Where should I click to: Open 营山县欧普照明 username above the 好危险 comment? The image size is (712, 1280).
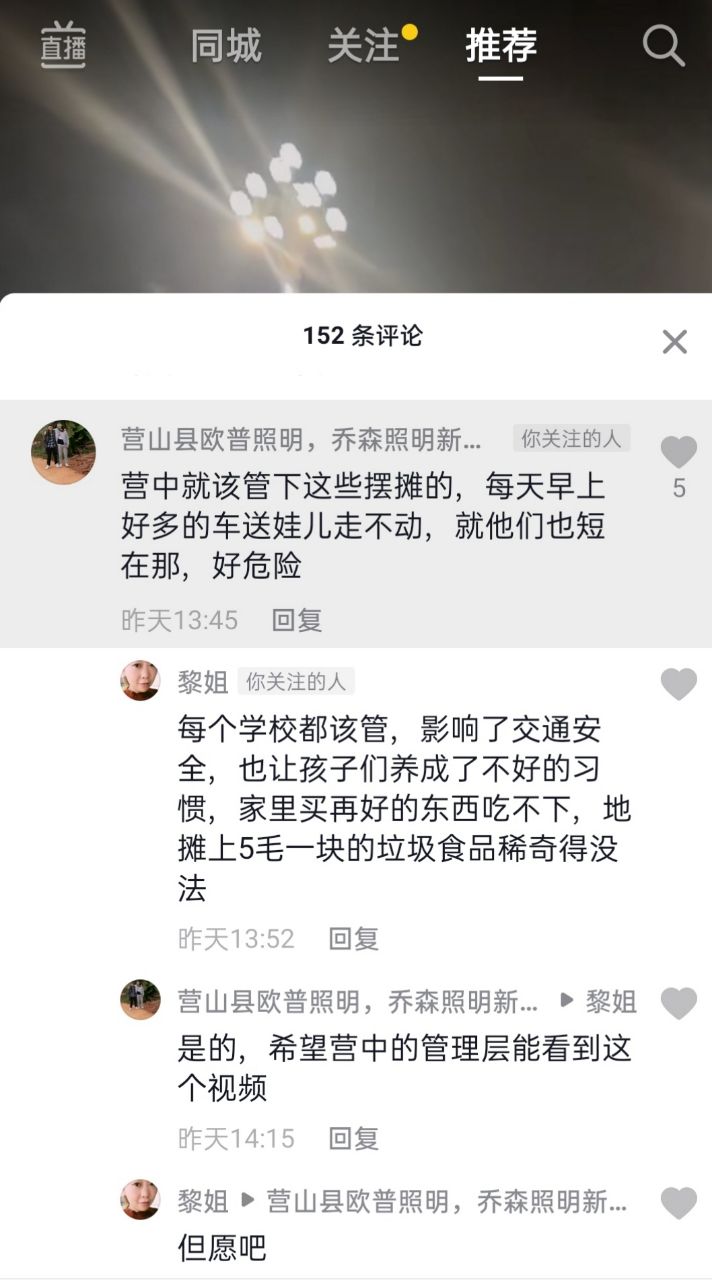(300, 439)
